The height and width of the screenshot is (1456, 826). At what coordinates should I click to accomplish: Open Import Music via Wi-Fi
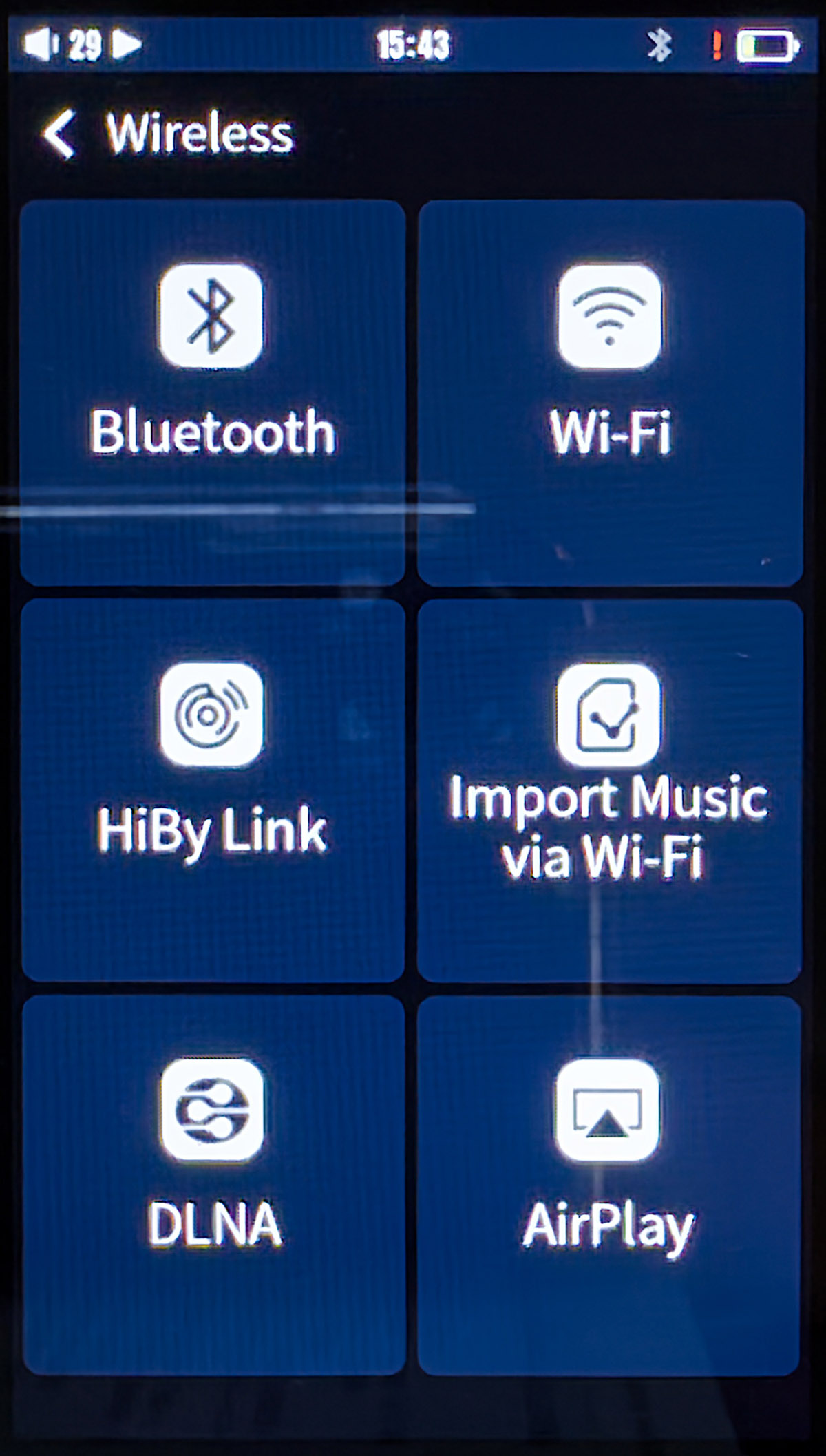point(609,790)
